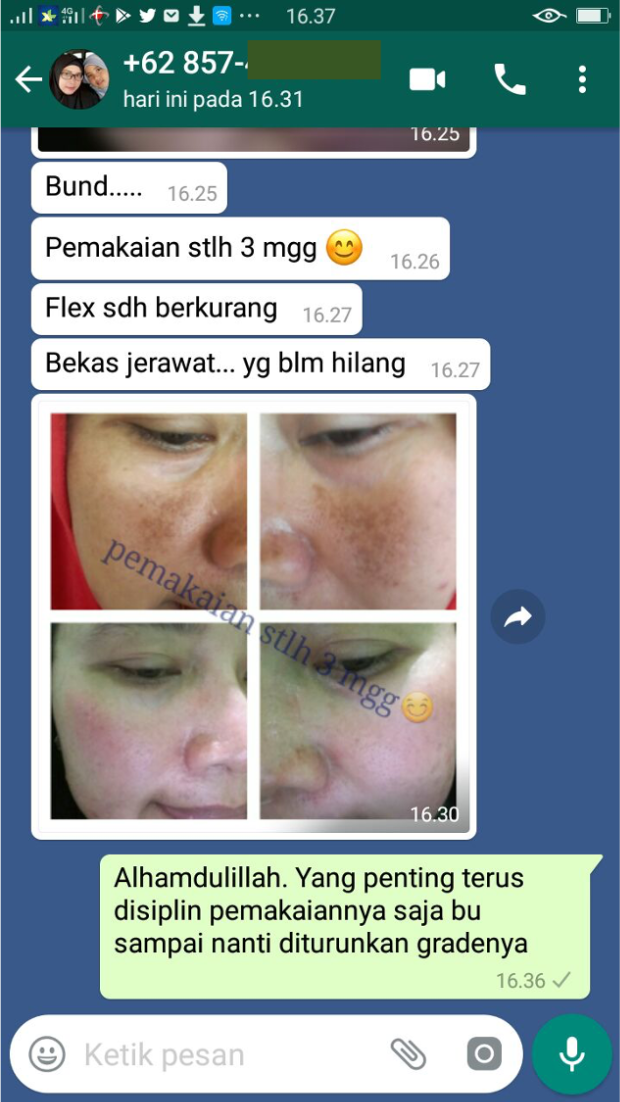
Task: Open the overflow menu
Action: [x=582, y=81]
